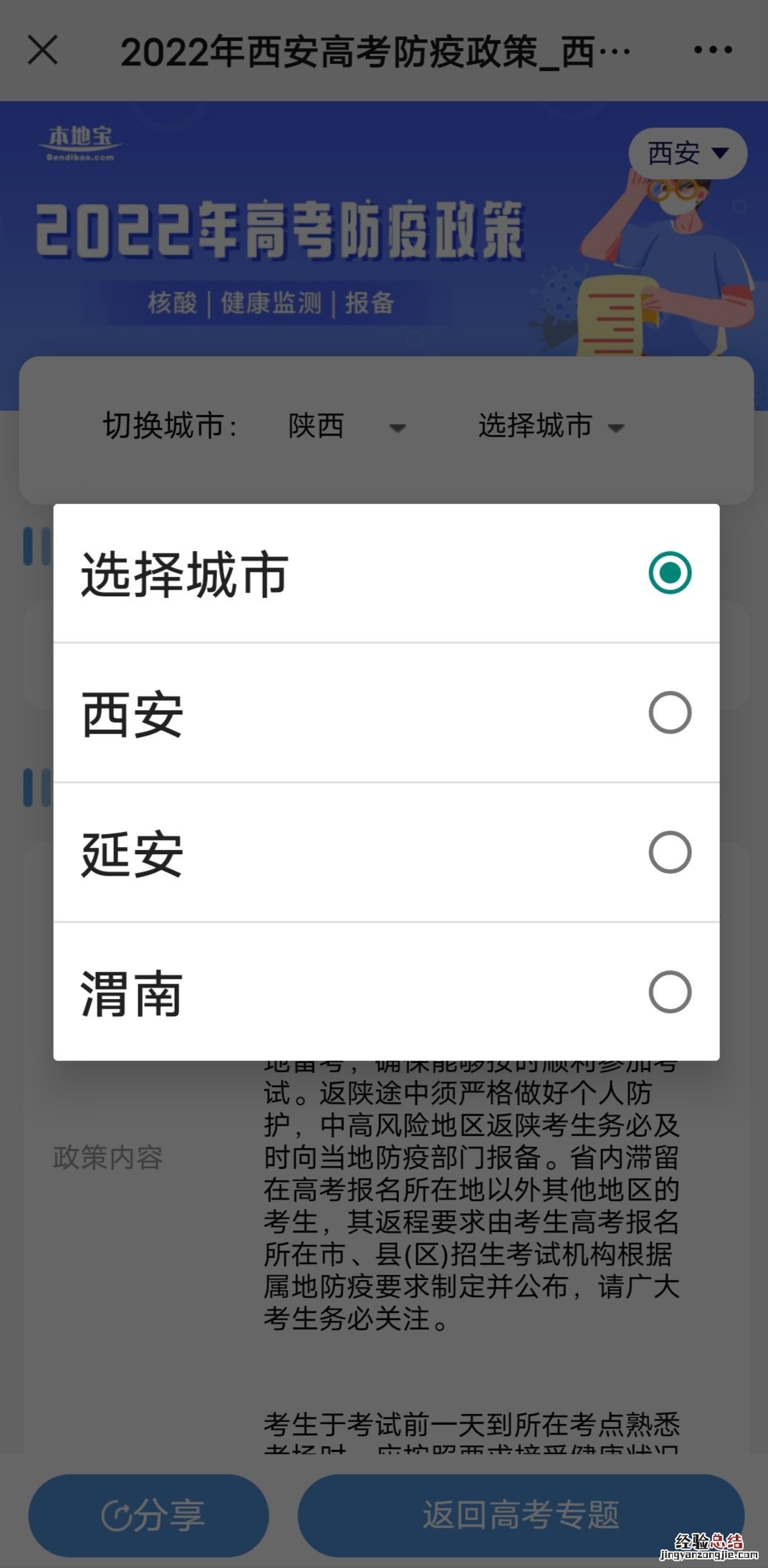Viewport: 768px width, 1568px height.
Task: Choose 延安 from the city list
Action: [386, 853]
